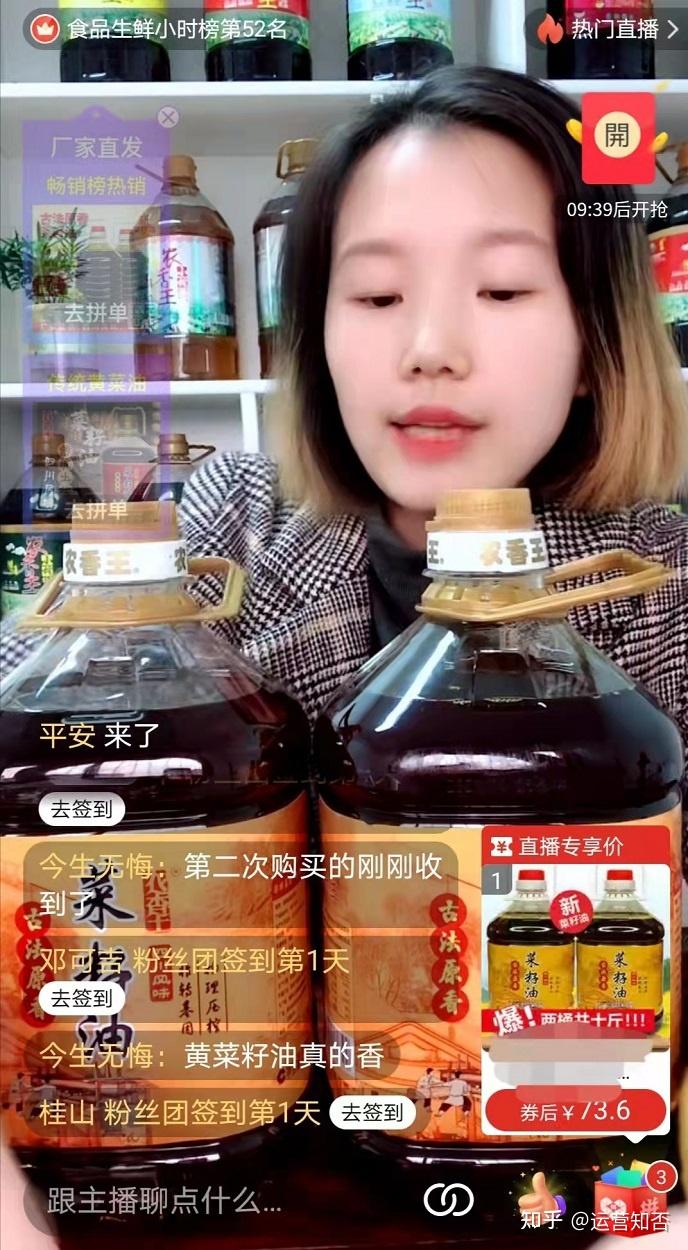Image resolution: width=688 pixels, height=1250 pixels.
Task: Open the red envelope 開 countdown
Action: coord(617,139)
